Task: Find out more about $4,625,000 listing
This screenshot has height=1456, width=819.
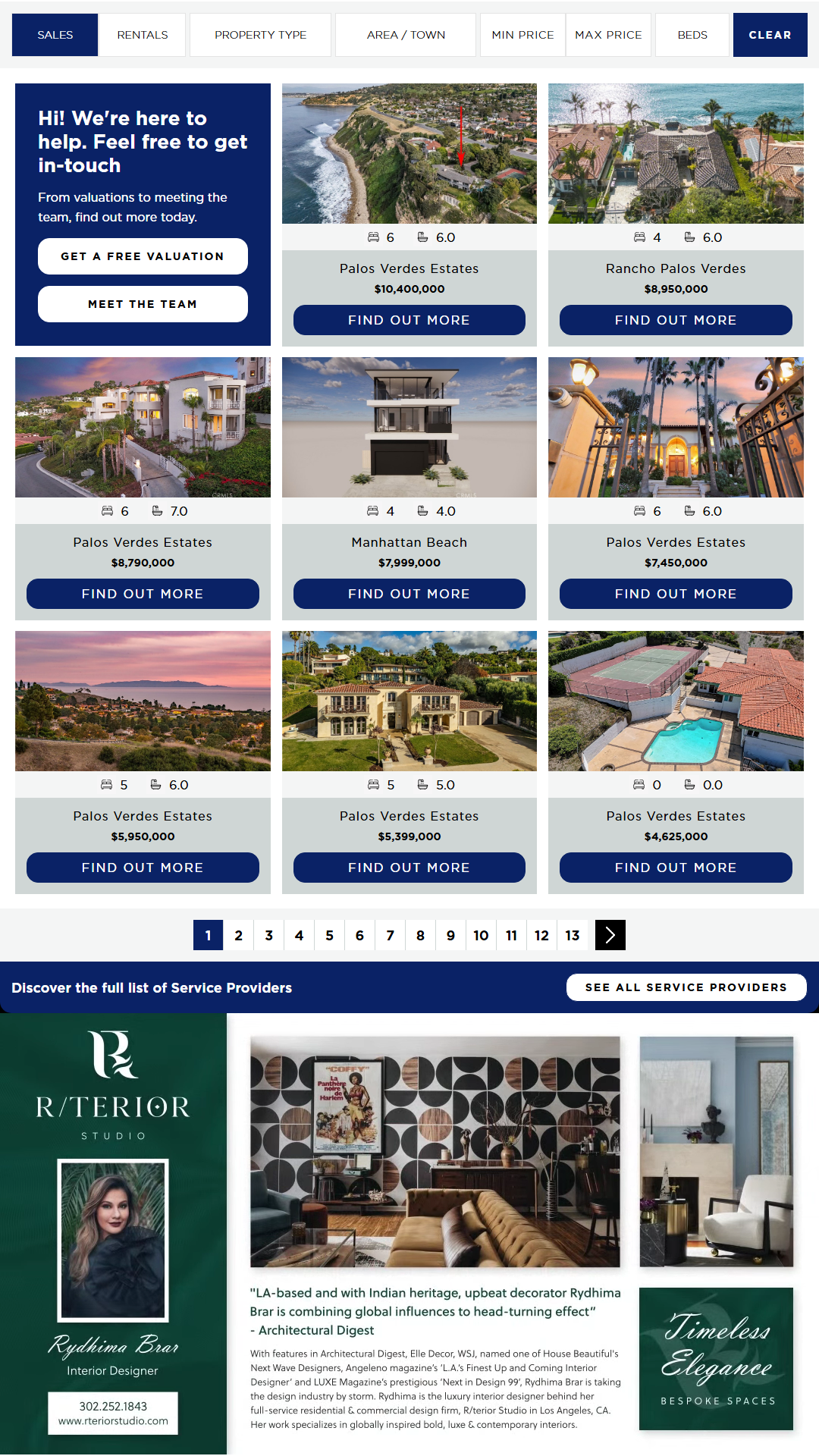Action: (676, 868)
